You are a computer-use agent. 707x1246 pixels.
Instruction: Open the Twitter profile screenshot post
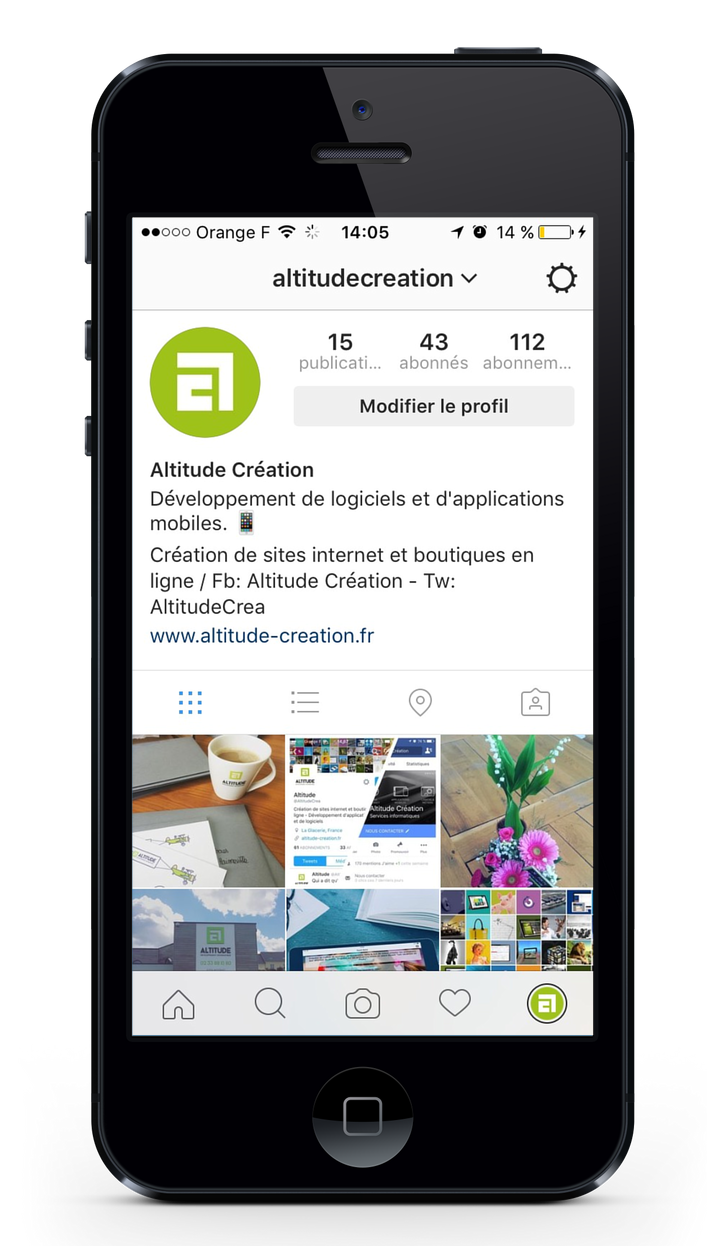tap(363, 811)
